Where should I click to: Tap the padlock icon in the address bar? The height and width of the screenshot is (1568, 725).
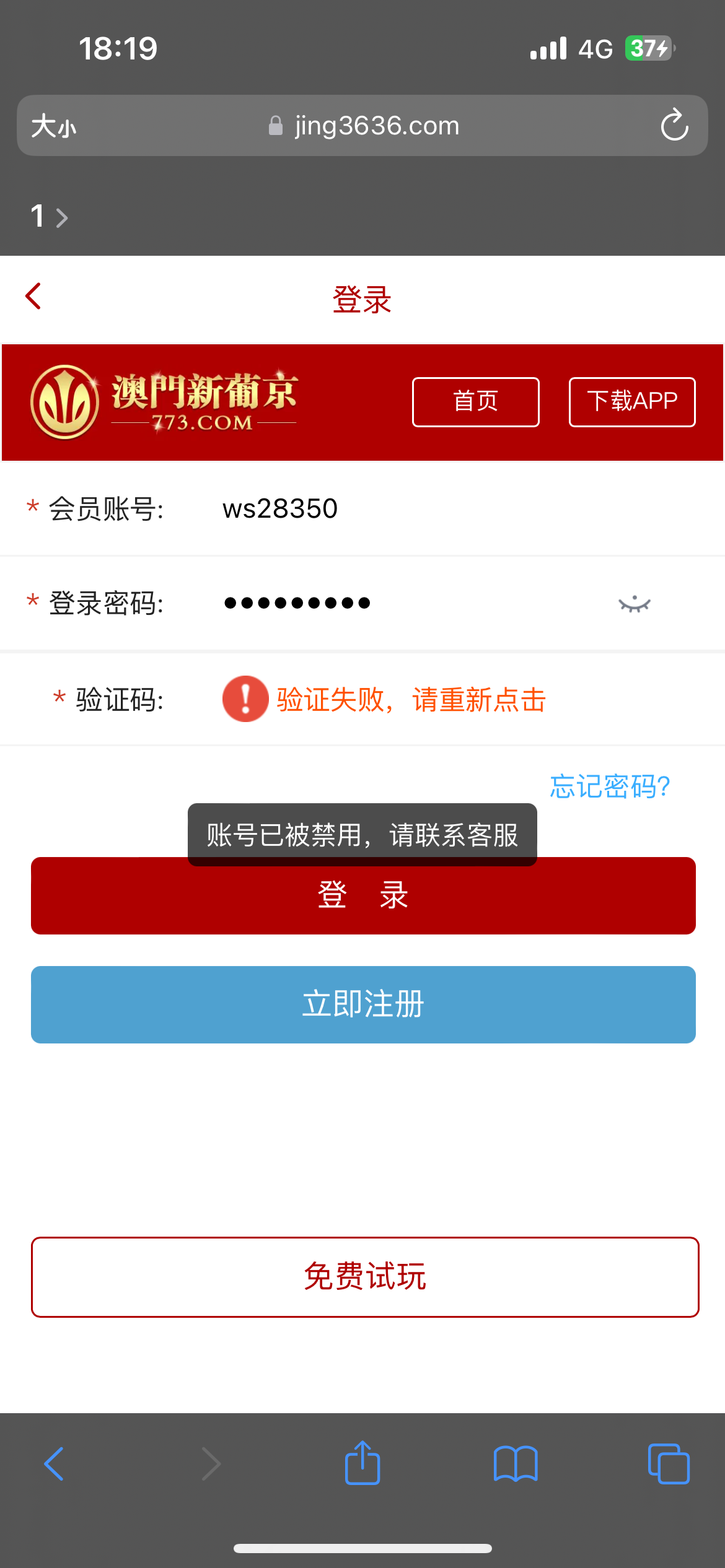click(275, 125)
